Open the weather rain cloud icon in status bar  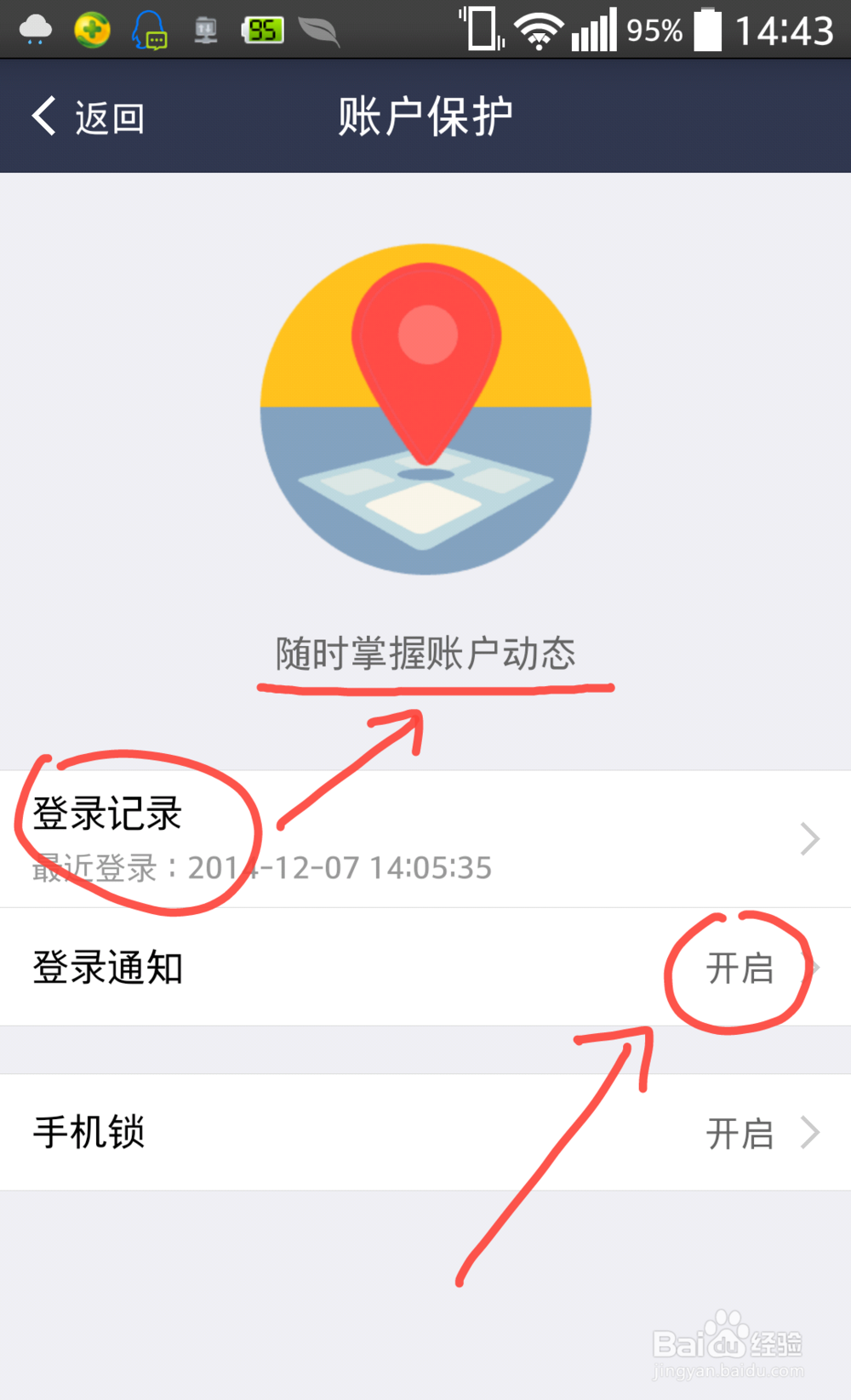[x=36, y=28]
